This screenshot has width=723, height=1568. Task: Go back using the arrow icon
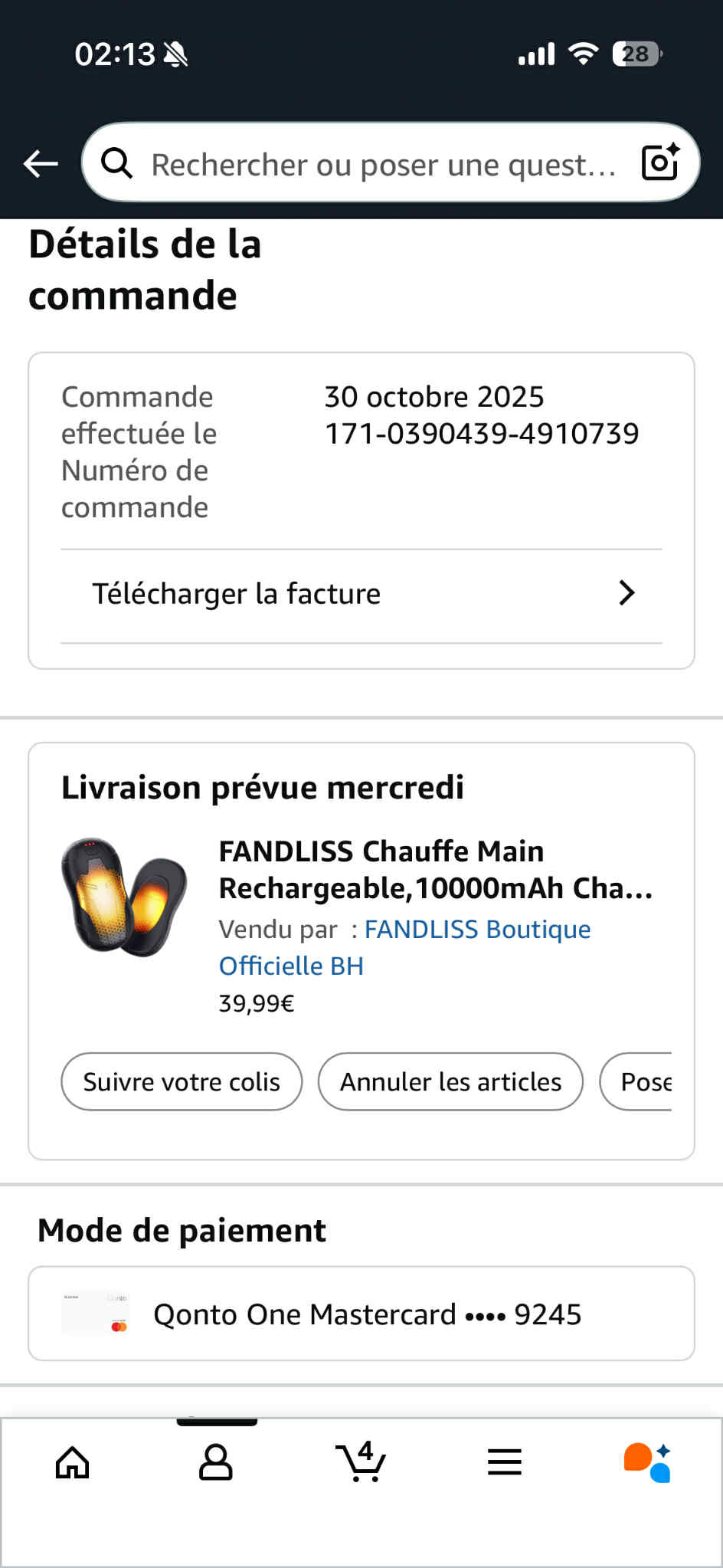(x=41, y=163)
